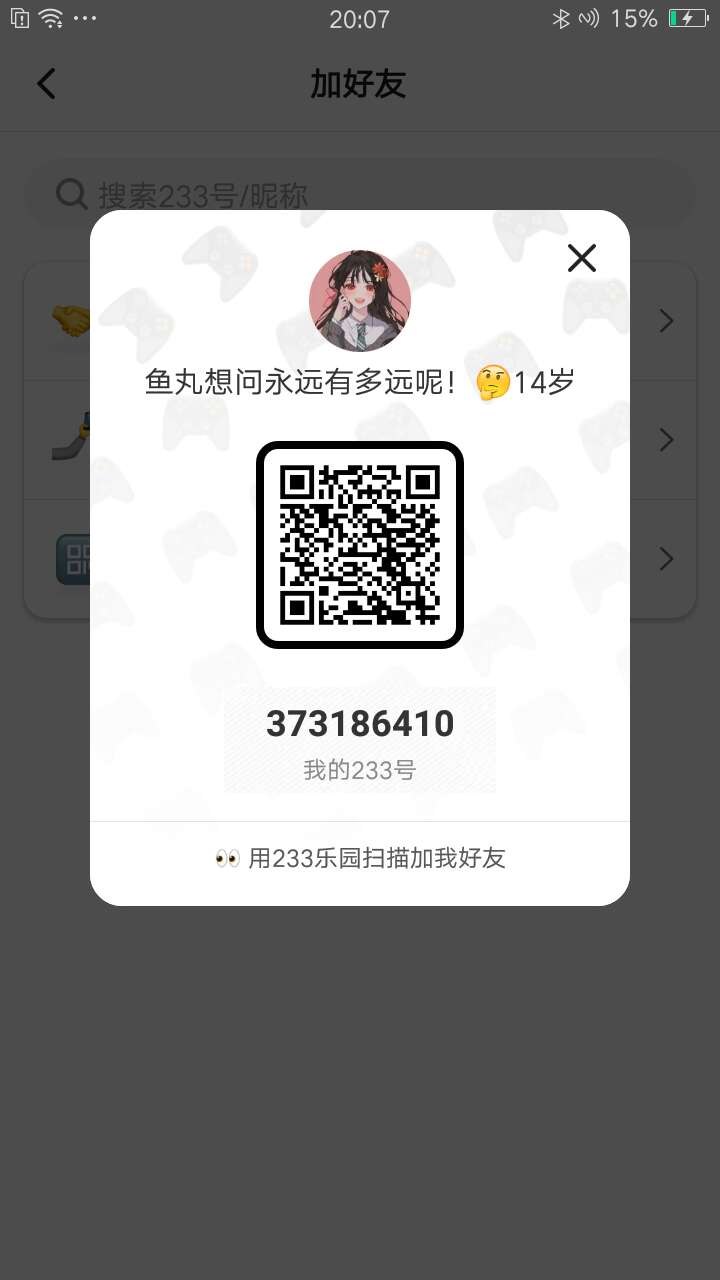The height and width of the screenshot is (1280, 720).
Task: Go back from the 加好友 page
Action: click(46, 84)
